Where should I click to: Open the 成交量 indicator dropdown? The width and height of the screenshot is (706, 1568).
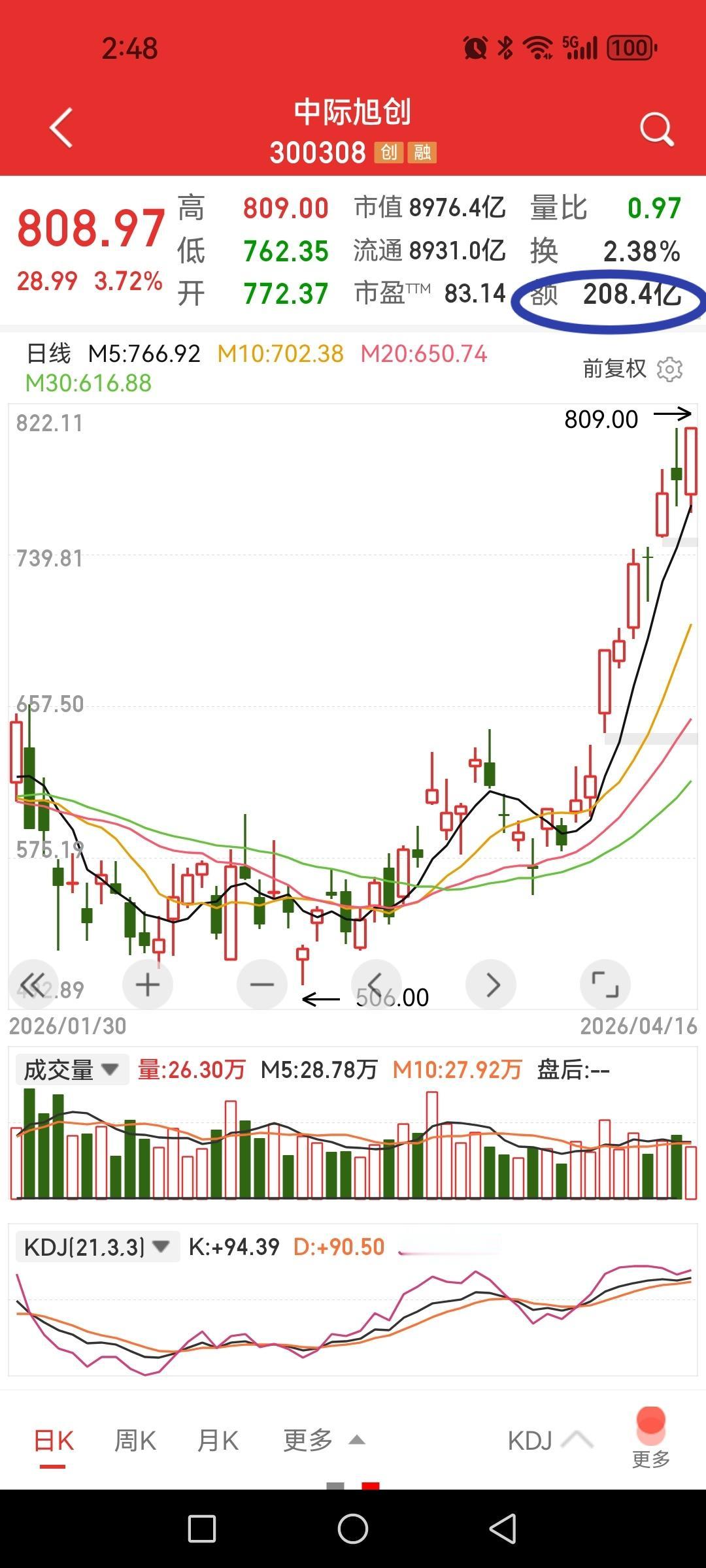click(71, 1070)
